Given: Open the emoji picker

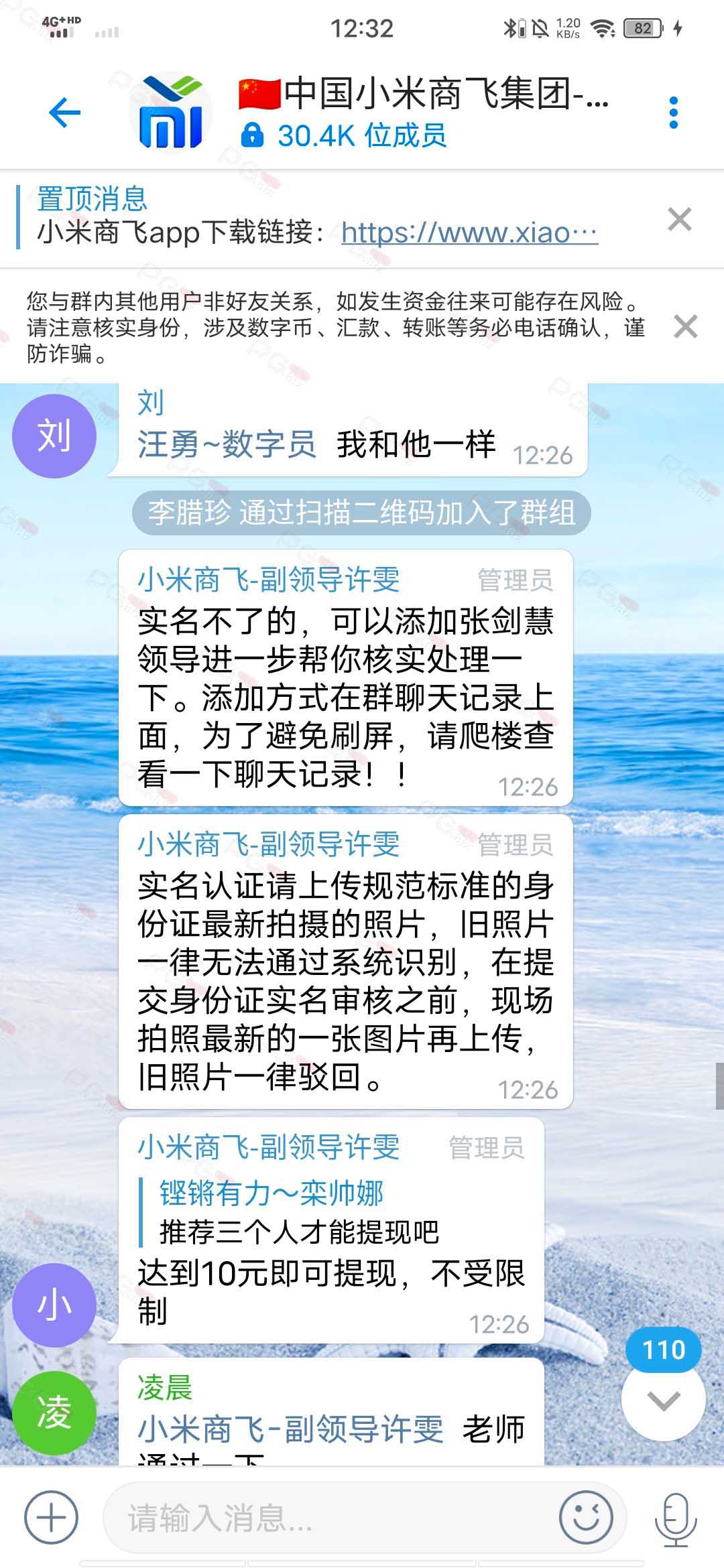Looking at the screenshot, I should [x=586, y=1518].
